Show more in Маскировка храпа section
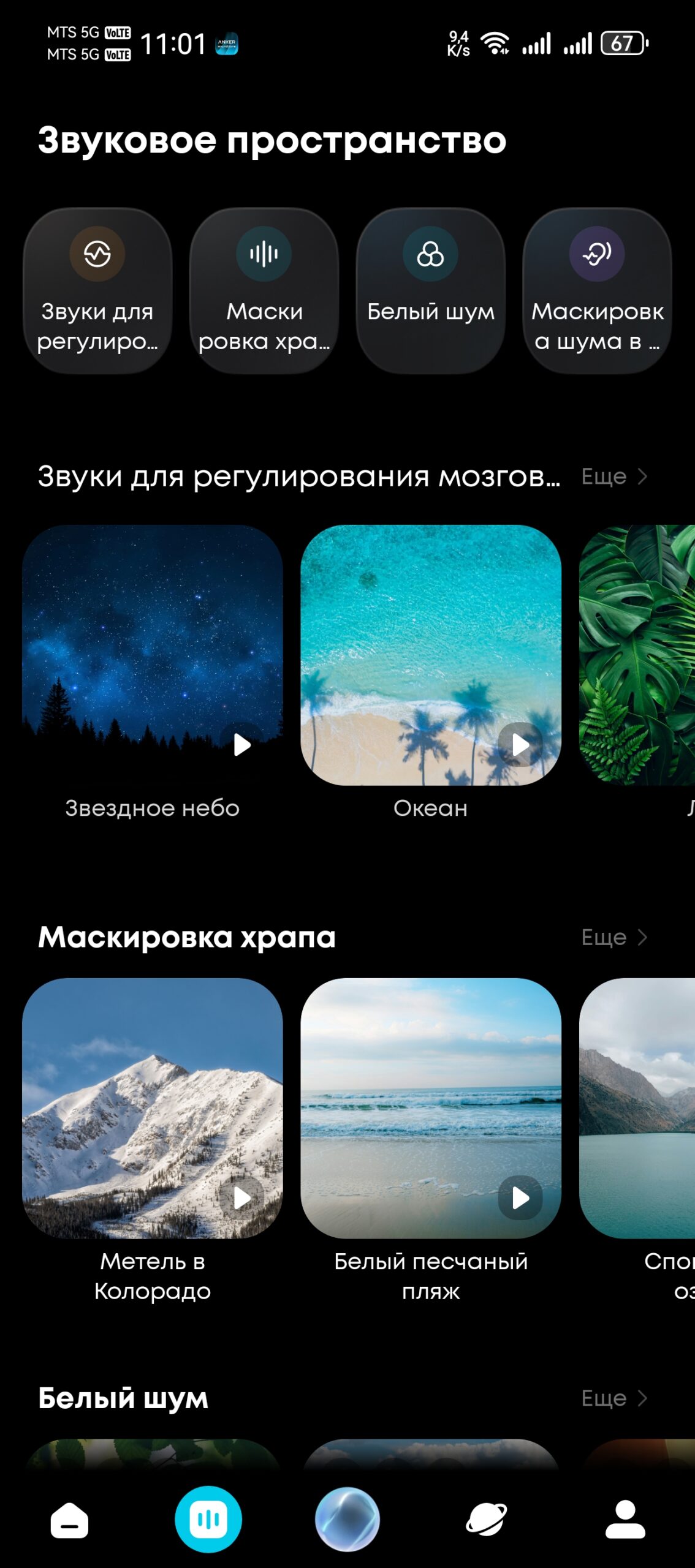The width and height of the screenshot is (695, 1568). (614, 937)
